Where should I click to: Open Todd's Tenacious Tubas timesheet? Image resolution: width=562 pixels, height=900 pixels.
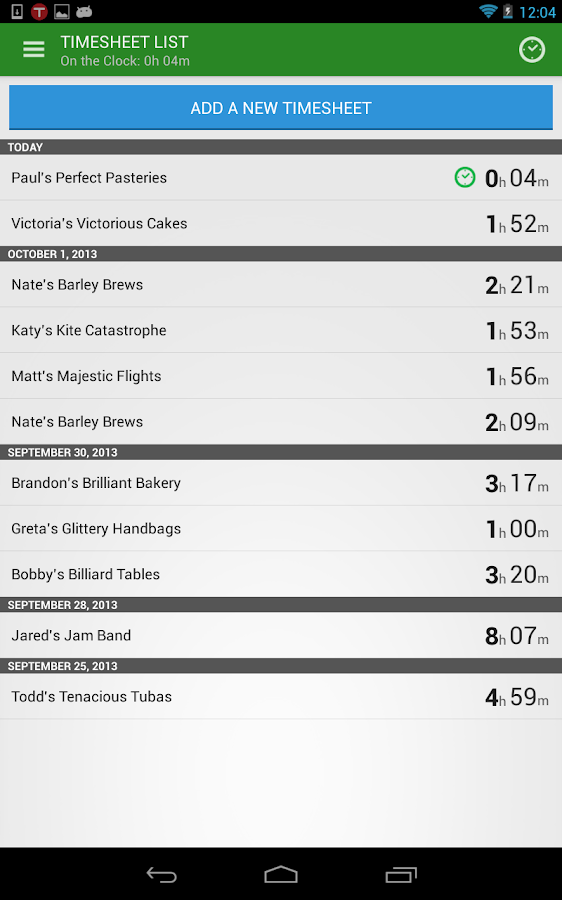(281, 696)
